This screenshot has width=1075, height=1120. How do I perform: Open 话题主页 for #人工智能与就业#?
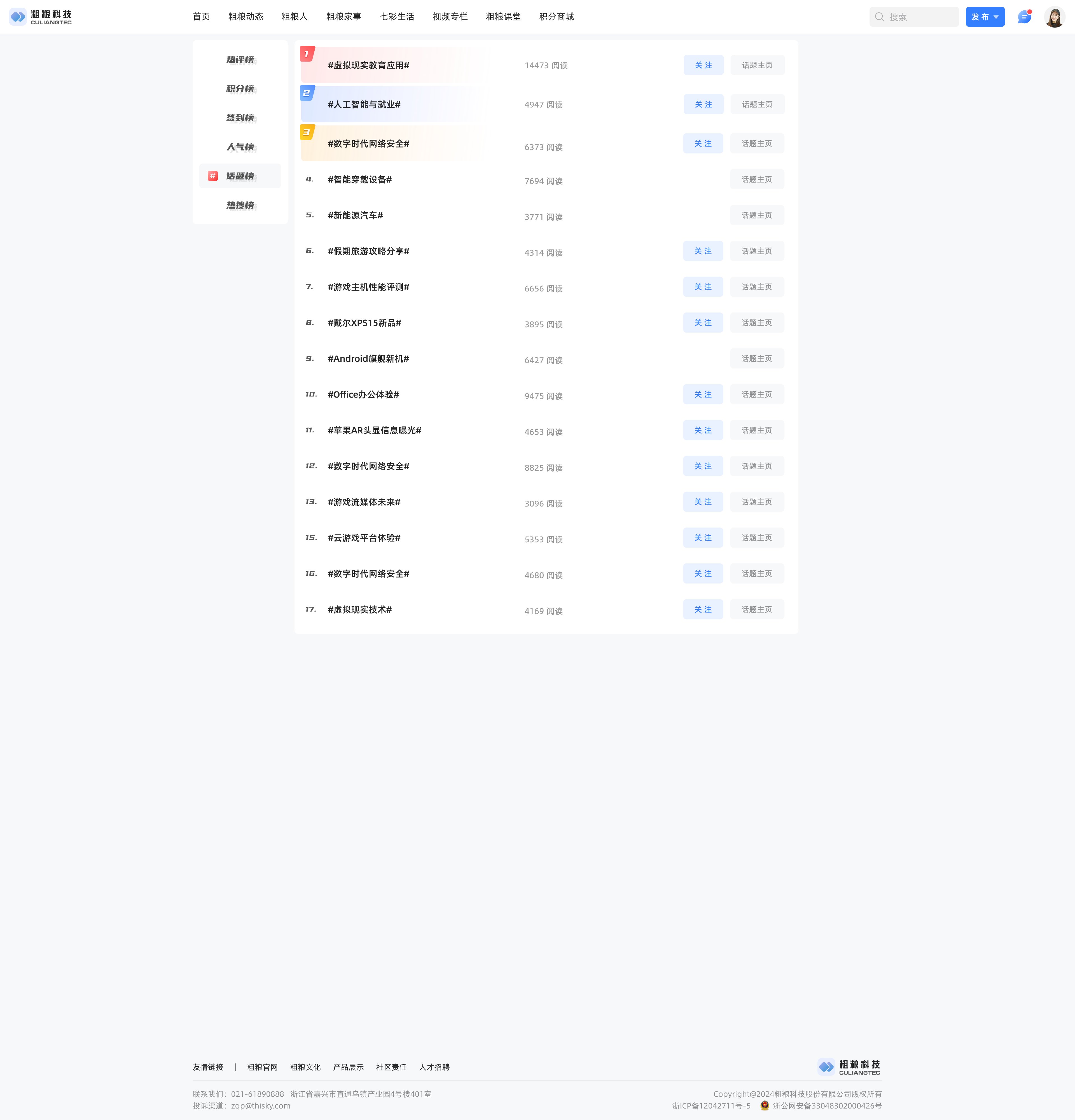(757, 104)
